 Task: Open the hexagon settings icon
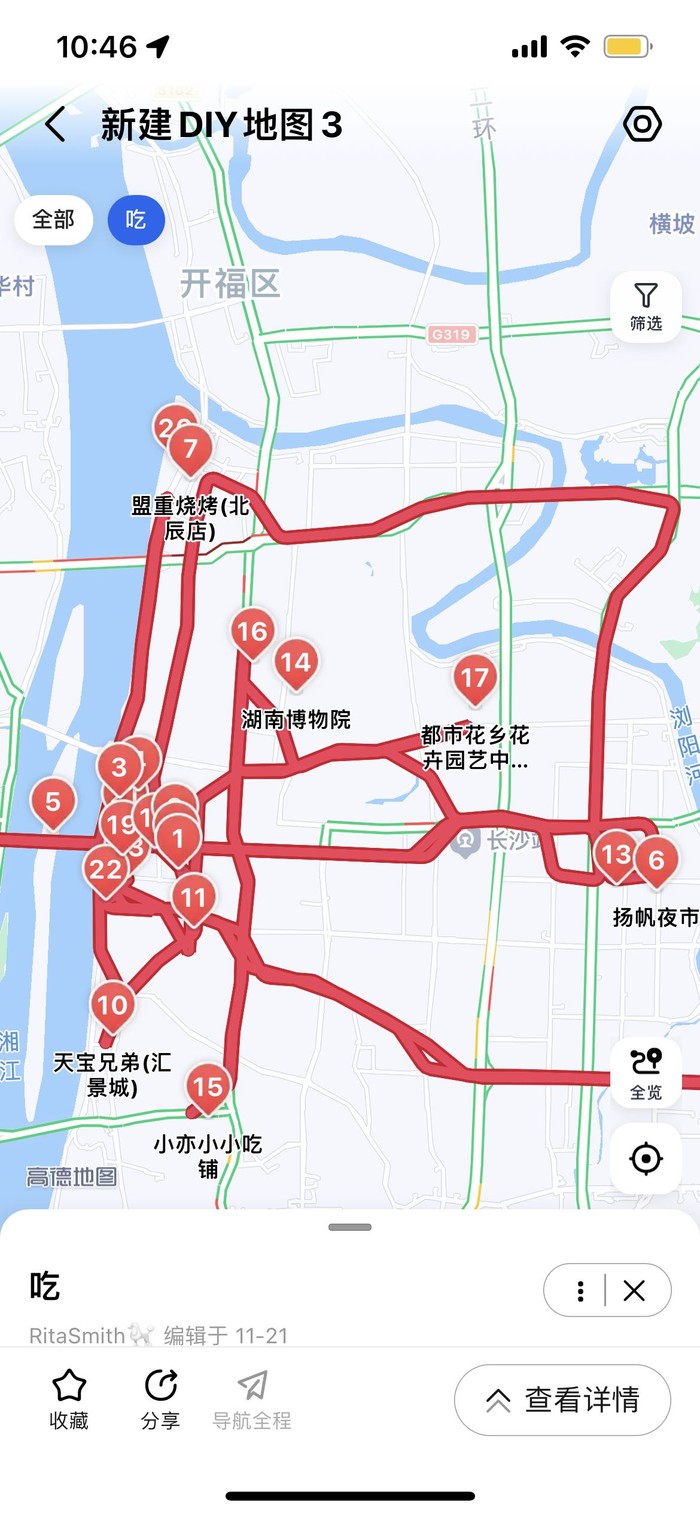[642, 125]
